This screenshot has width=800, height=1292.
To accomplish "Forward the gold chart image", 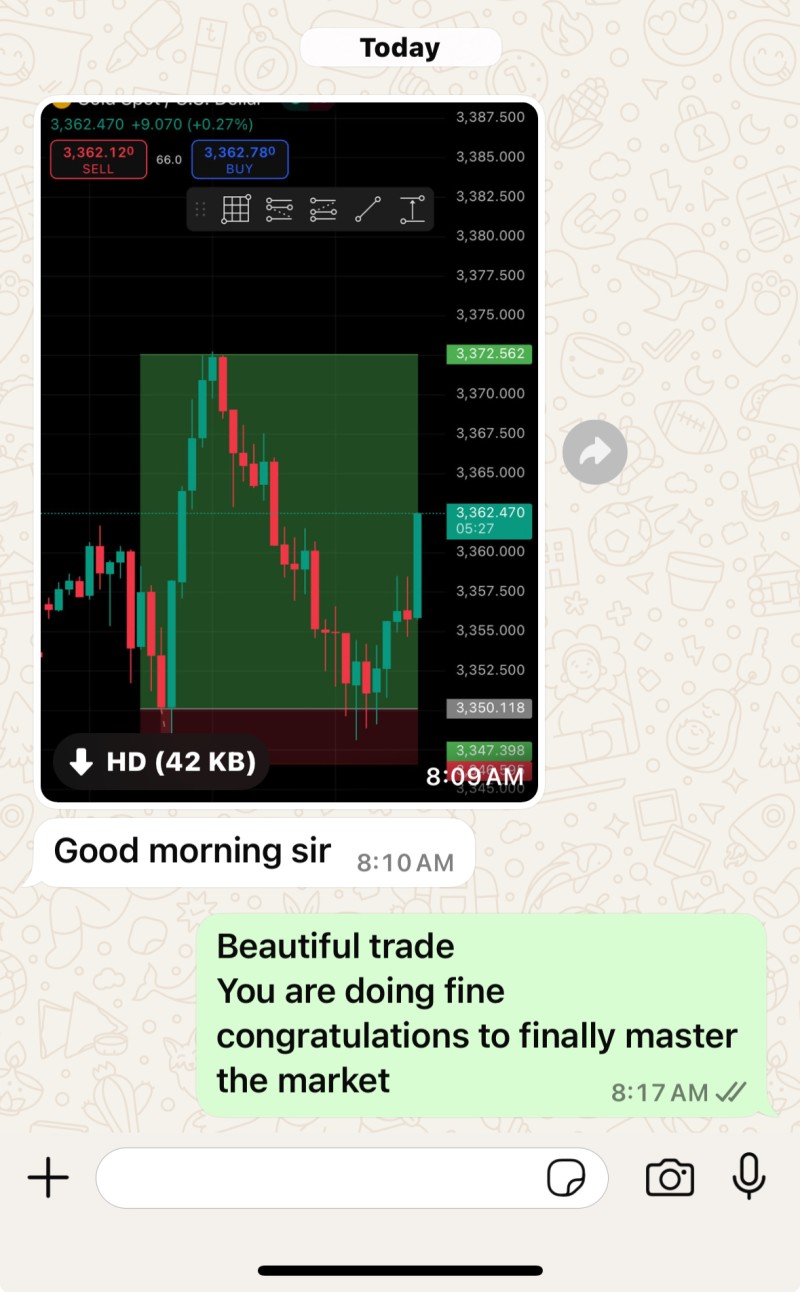I will 595,452.
